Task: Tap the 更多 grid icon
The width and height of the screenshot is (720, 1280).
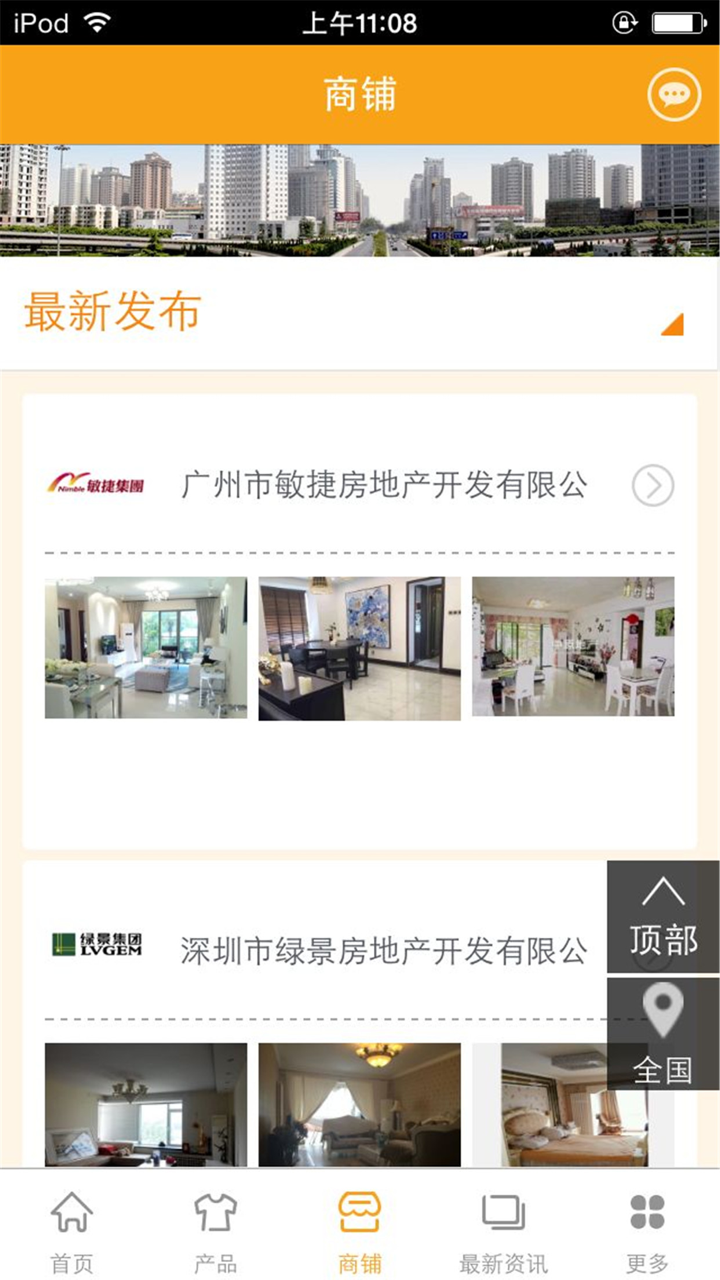Action: pyautogui.click(x=646, y=1213)
